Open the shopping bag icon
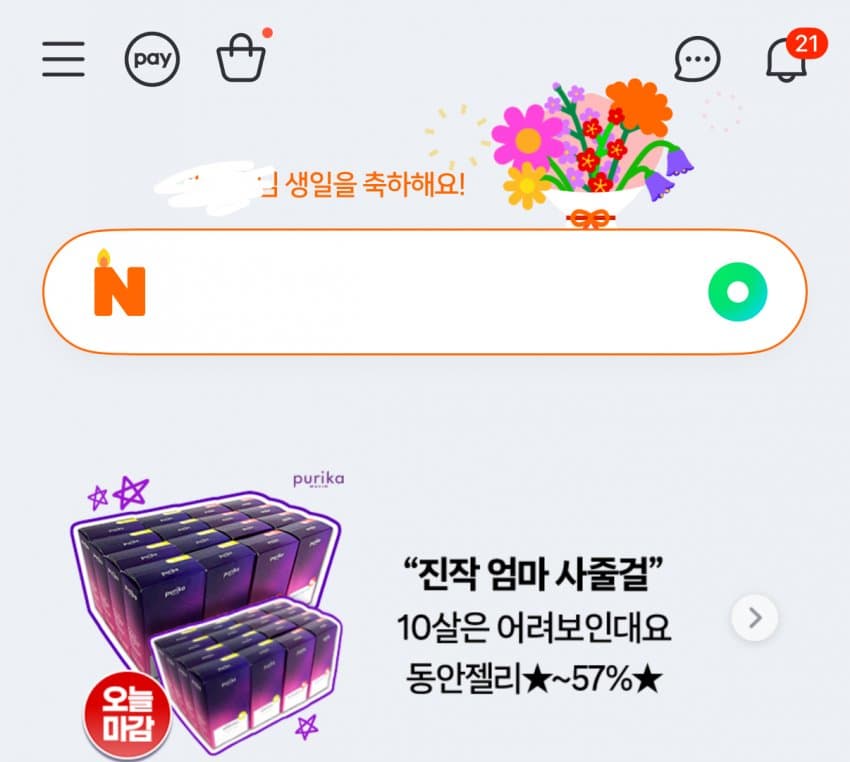Viewport: 850px width, 762px height. point(241,59)
